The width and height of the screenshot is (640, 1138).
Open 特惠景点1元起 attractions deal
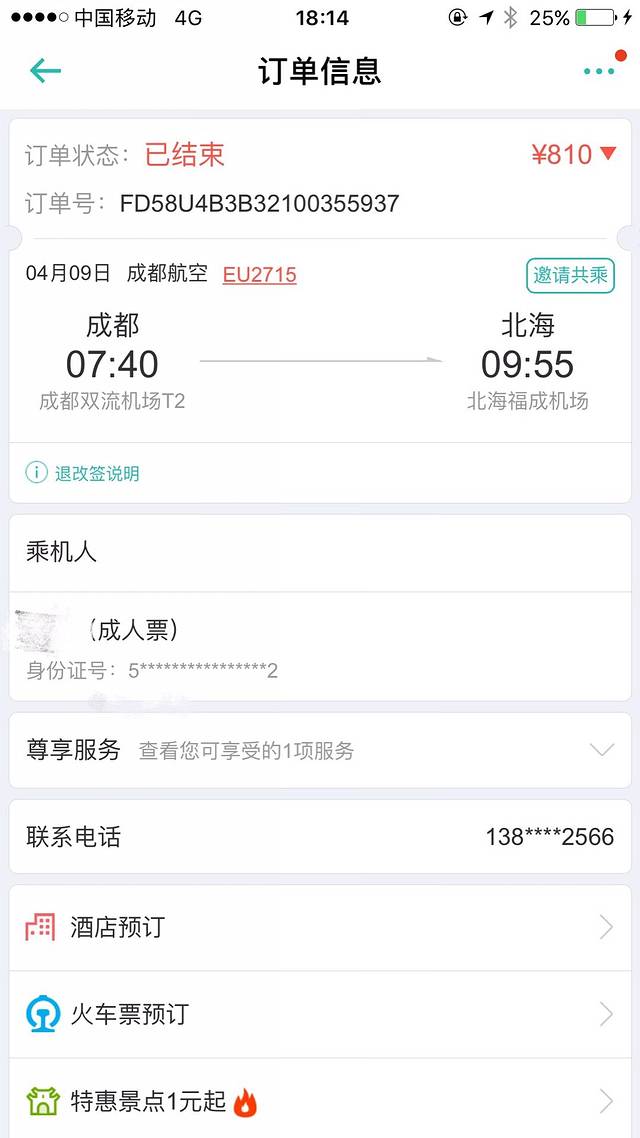[x=320, y=1102]
